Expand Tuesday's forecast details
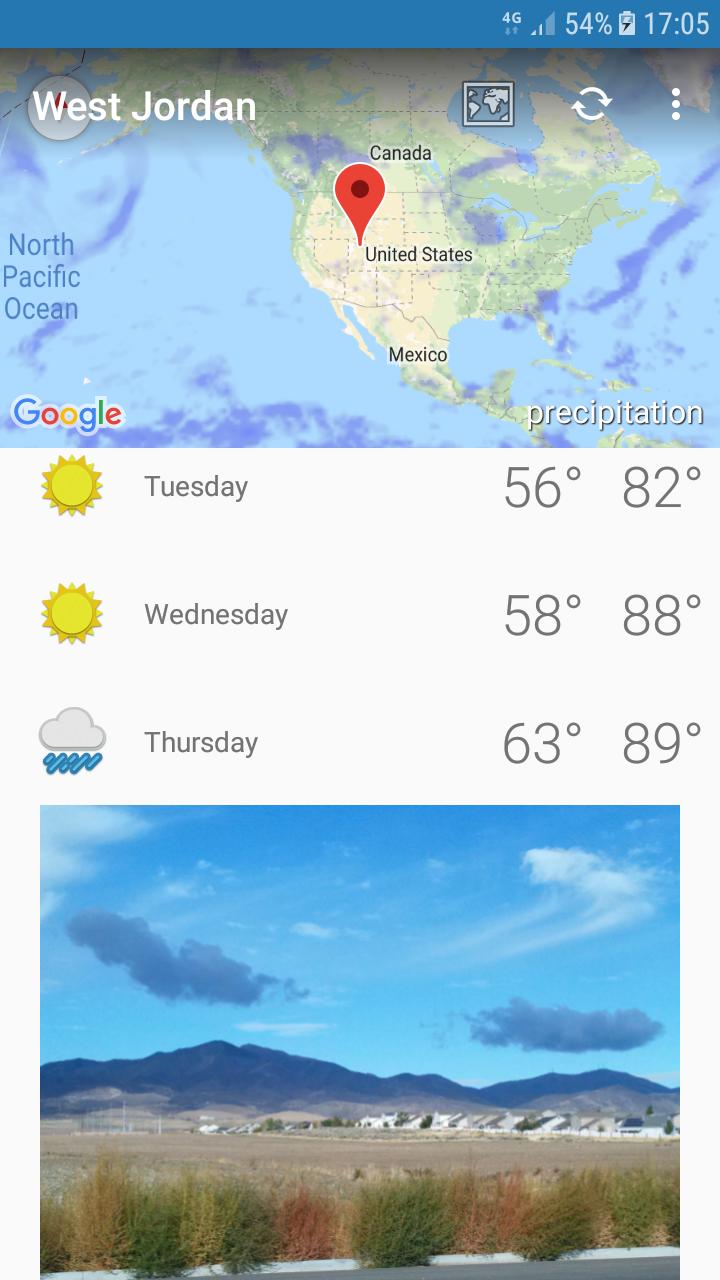The image size is (720, 1280). click(360, 487)
